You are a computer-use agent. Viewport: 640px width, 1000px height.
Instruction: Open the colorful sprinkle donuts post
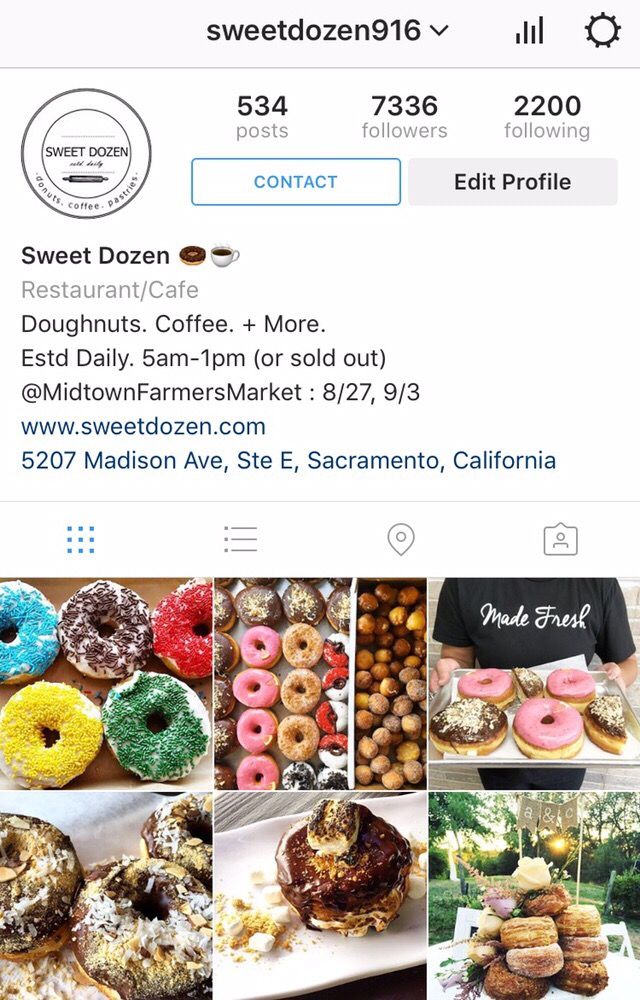tap(106, 683)
